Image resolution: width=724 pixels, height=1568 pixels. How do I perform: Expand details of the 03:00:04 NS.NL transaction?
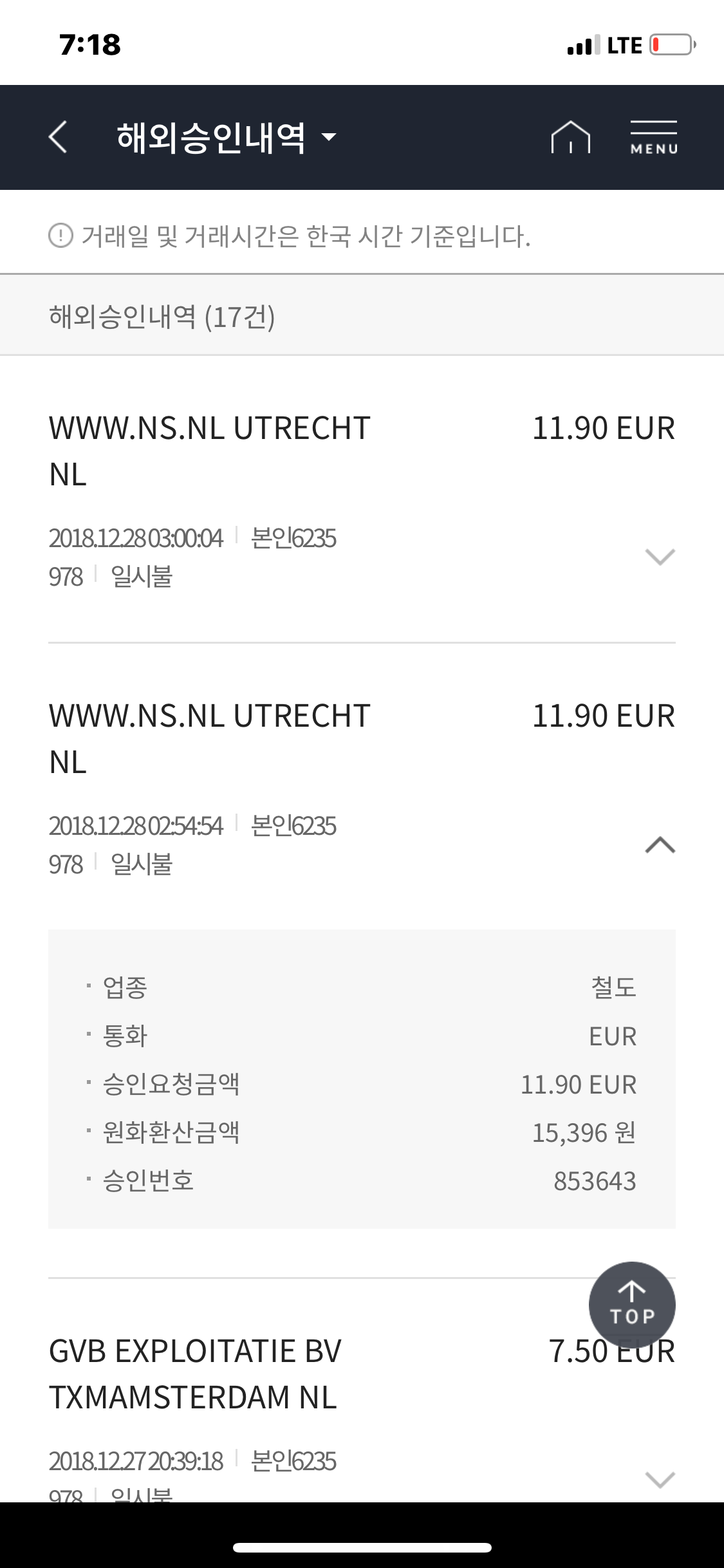(660, 557)
